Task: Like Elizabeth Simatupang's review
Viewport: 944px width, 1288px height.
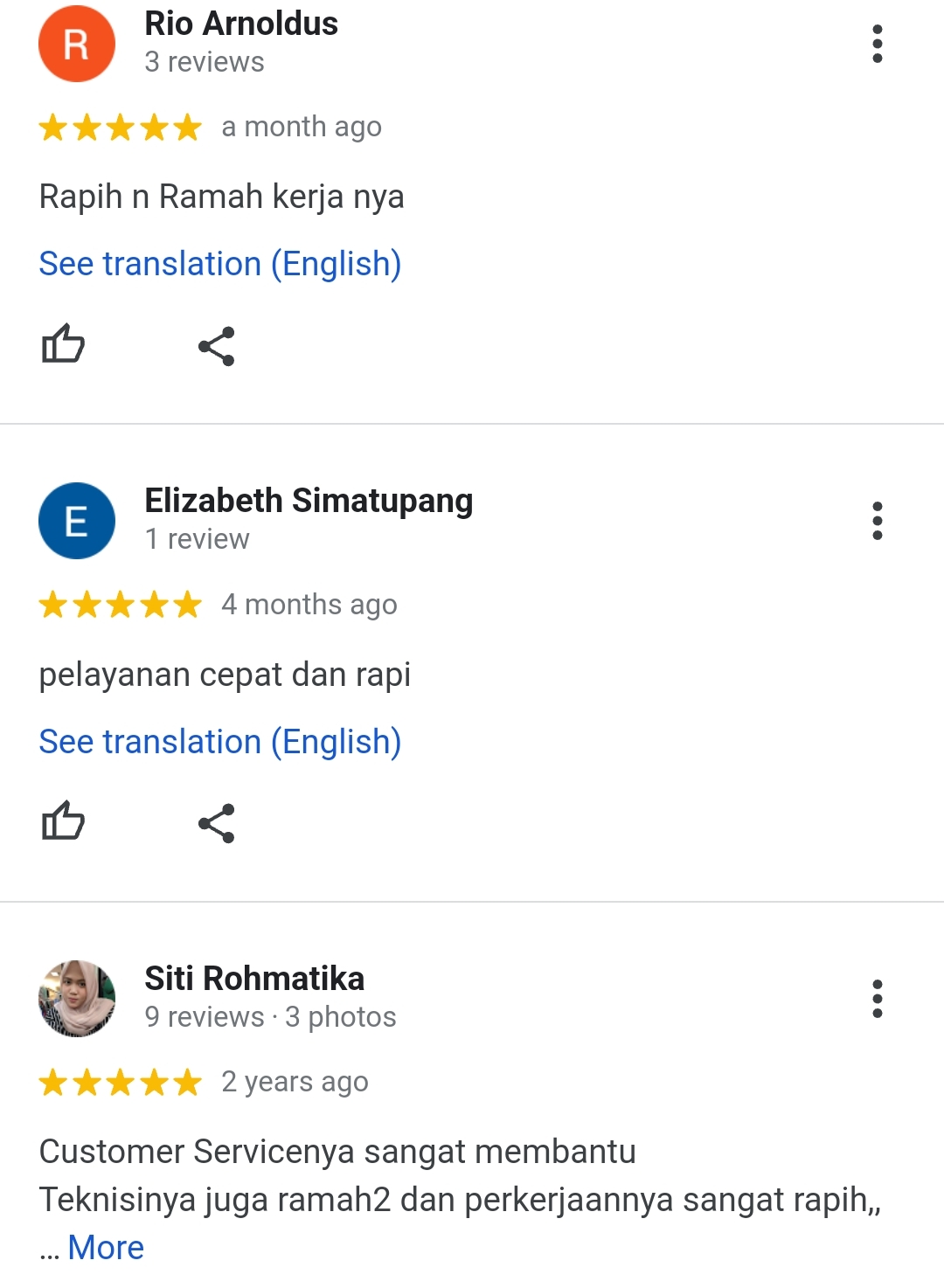Action: tap(63, 821)
